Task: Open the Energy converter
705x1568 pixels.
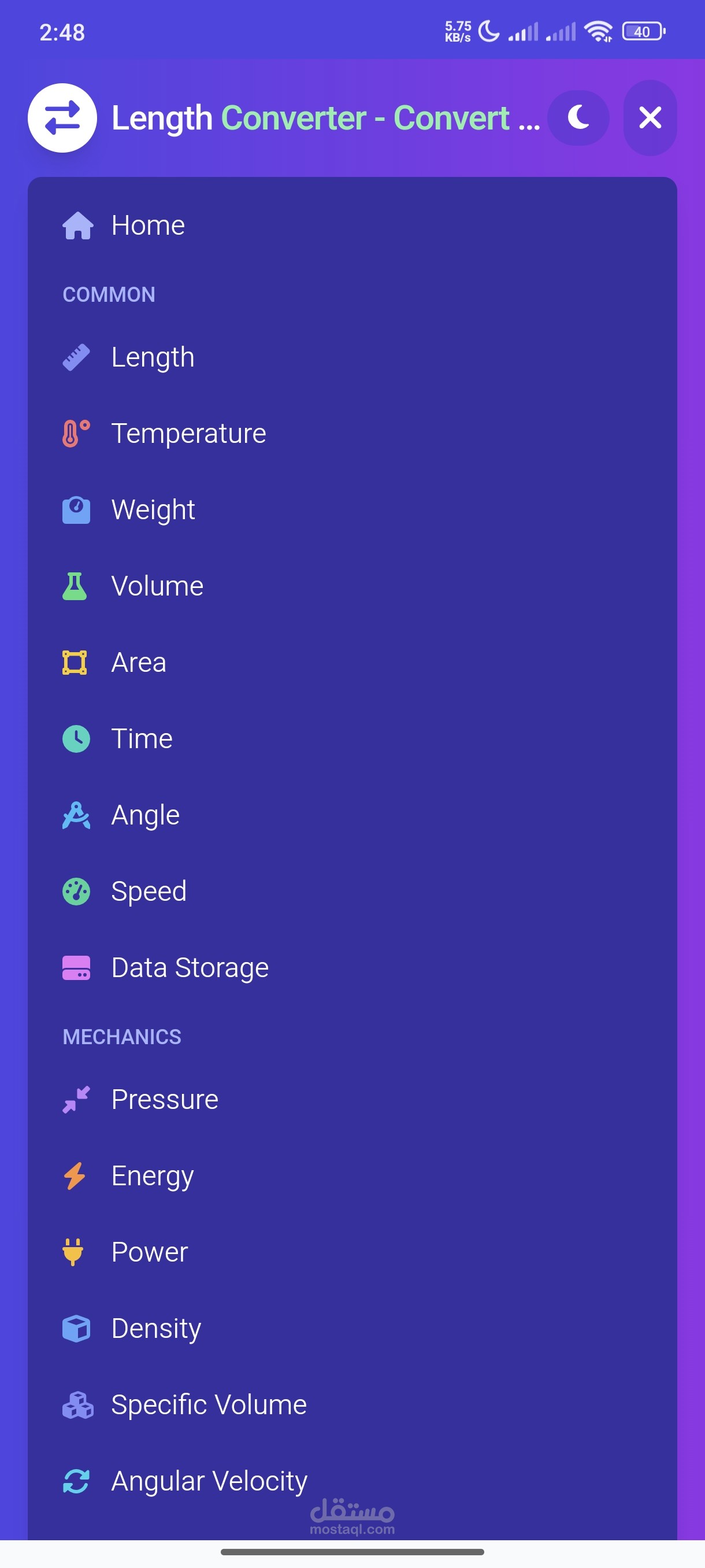Action: [352, 1176]
